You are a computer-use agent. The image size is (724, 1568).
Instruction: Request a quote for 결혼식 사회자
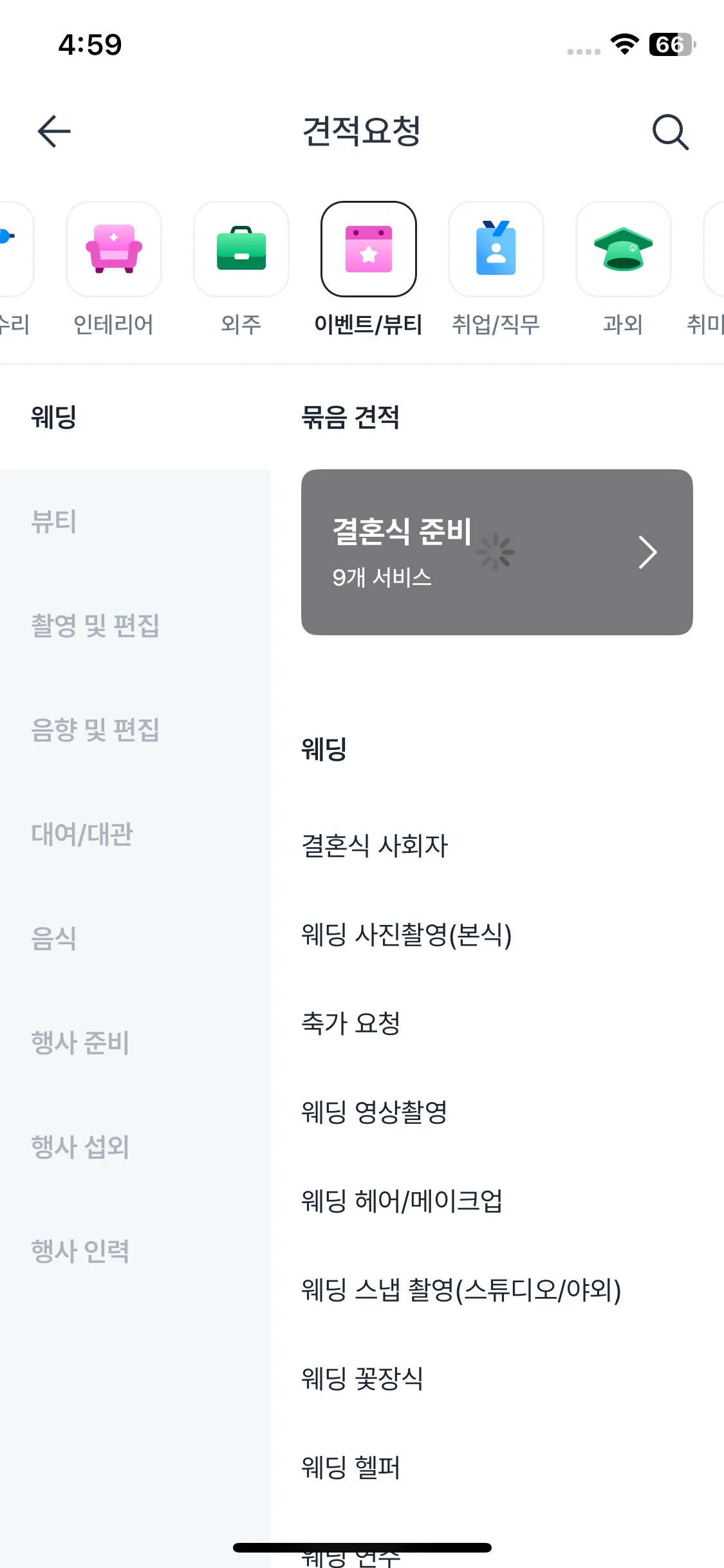(375, 846)
